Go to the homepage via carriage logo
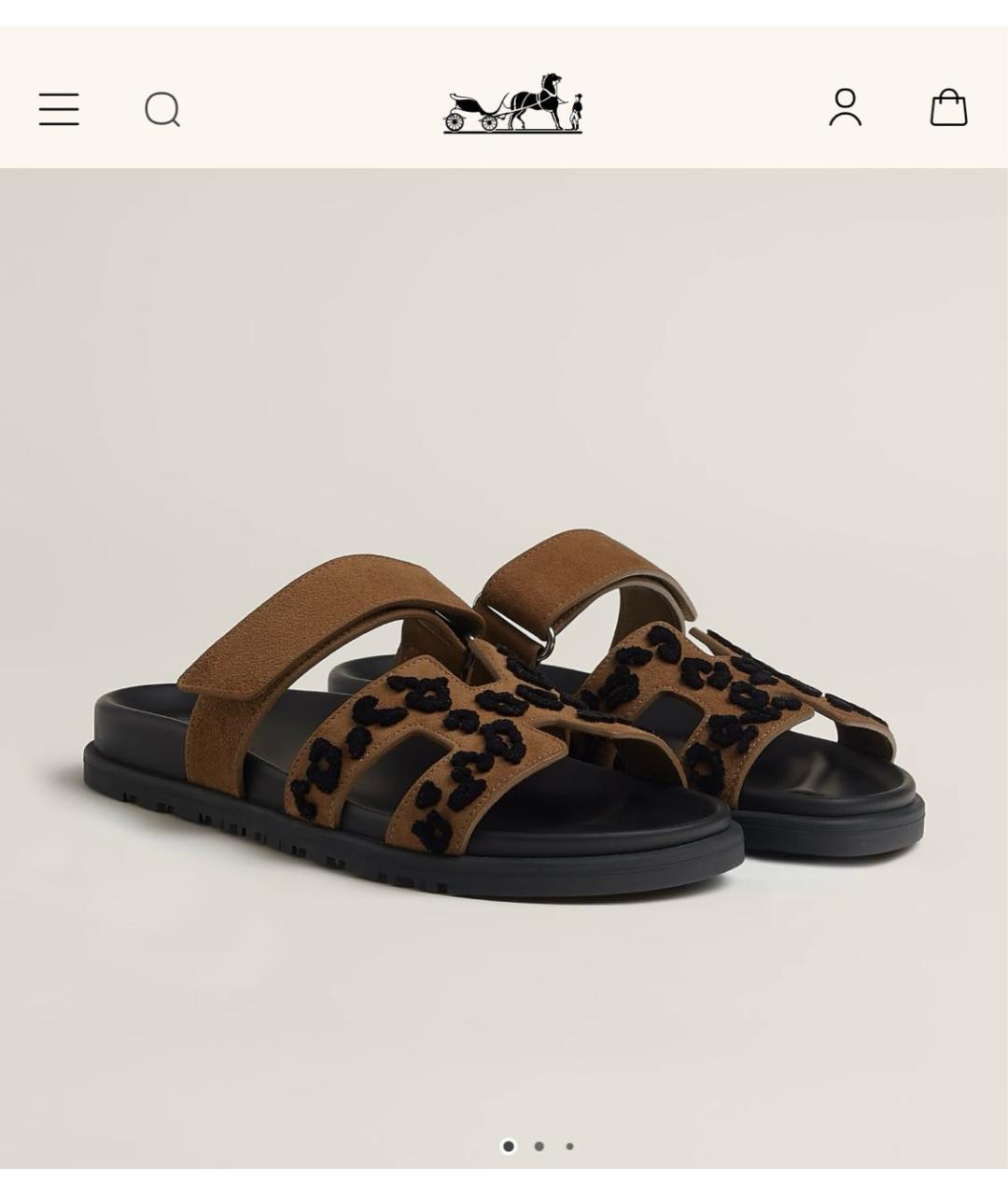Image resolution: width=1008 pixels, height=1195 pixels. [x=512, y=103]
